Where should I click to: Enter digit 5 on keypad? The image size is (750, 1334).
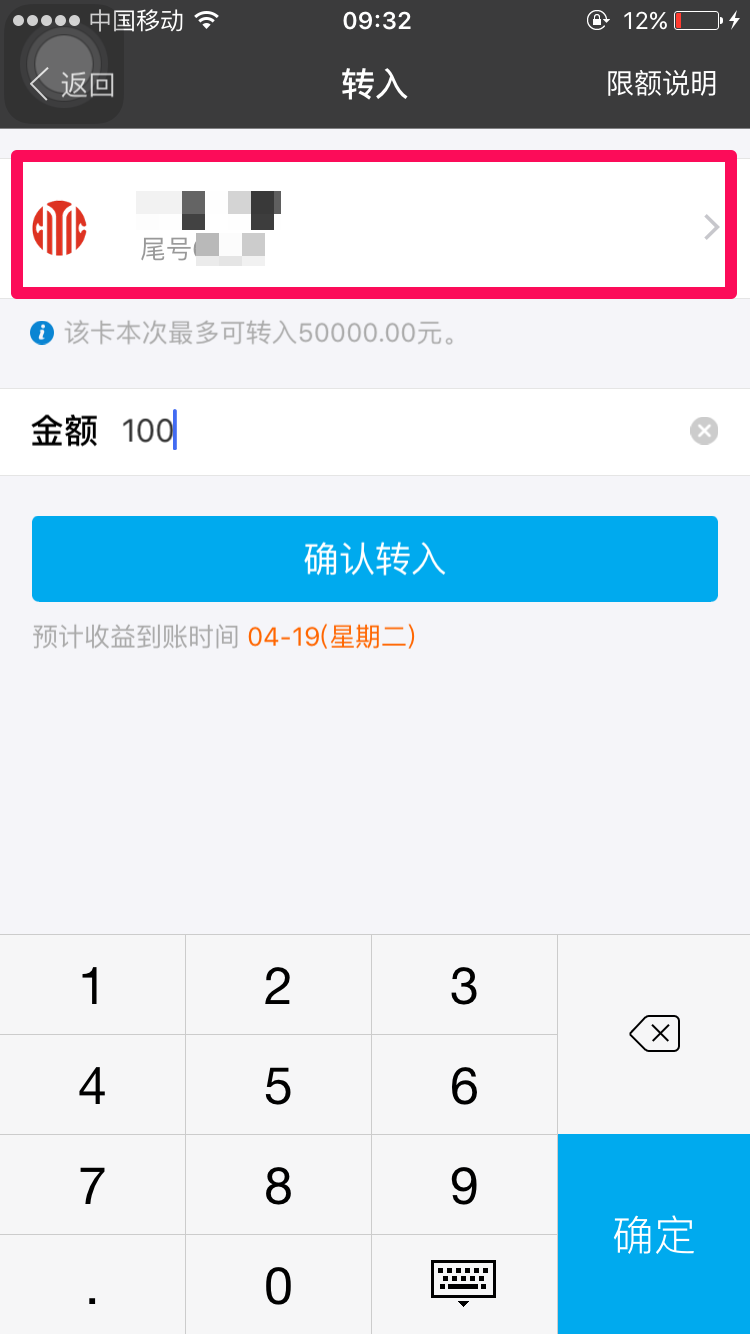click(278, 1086)
